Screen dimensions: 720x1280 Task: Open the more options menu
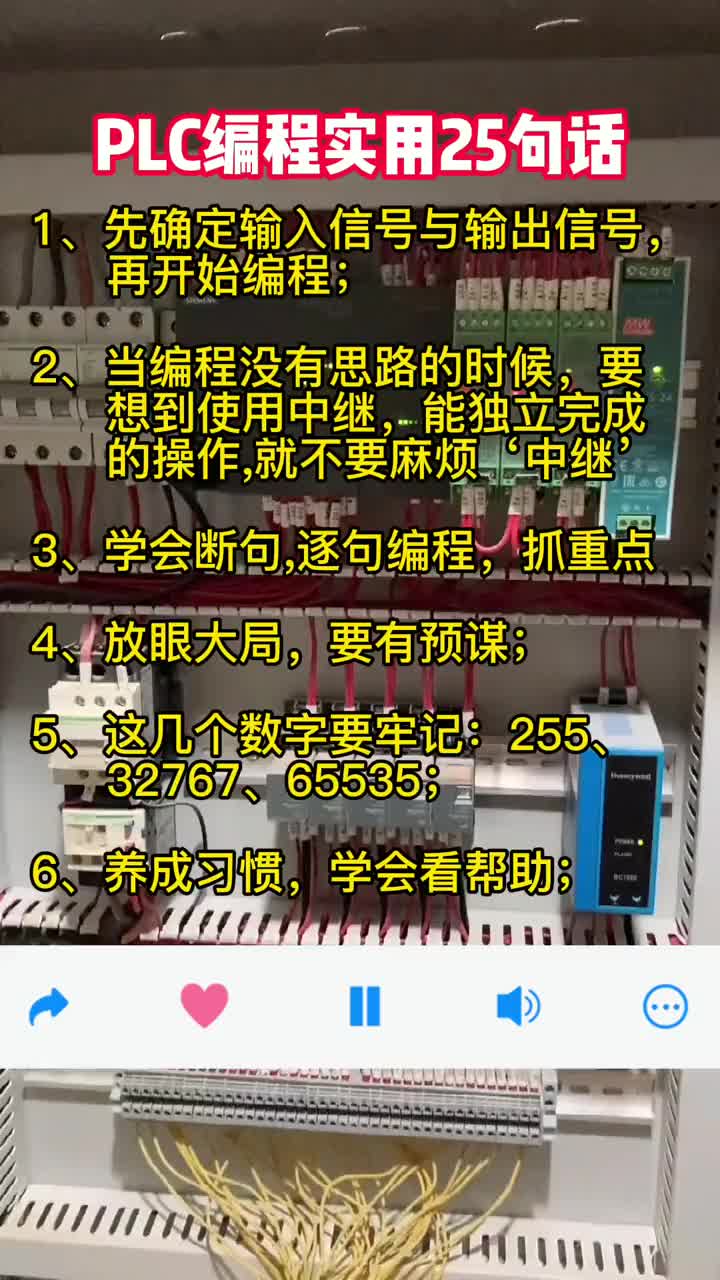665,1007
